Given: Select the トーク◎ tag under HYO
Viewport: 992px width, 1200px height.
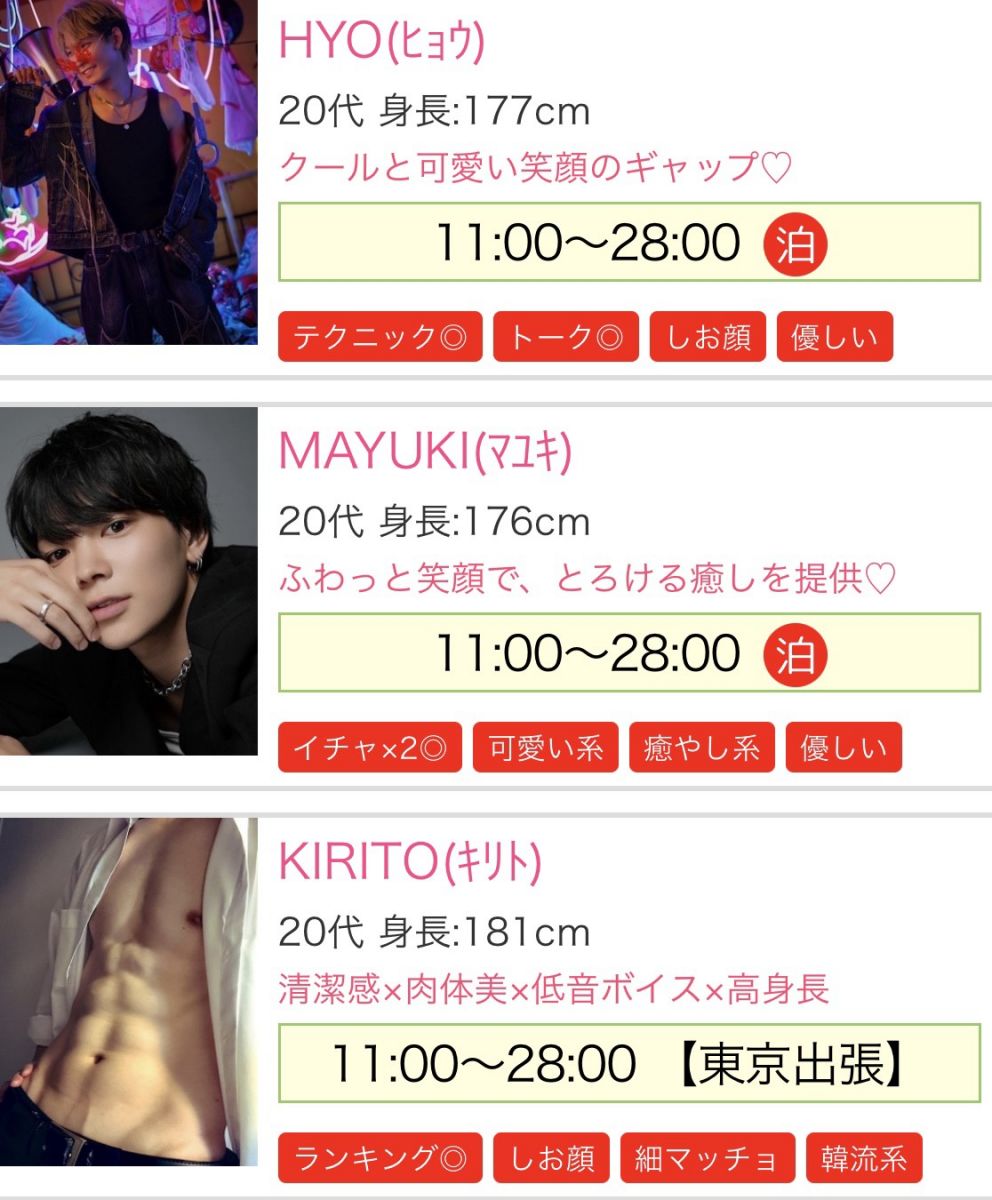Looking at the screenshot, I should click(566, 337).
